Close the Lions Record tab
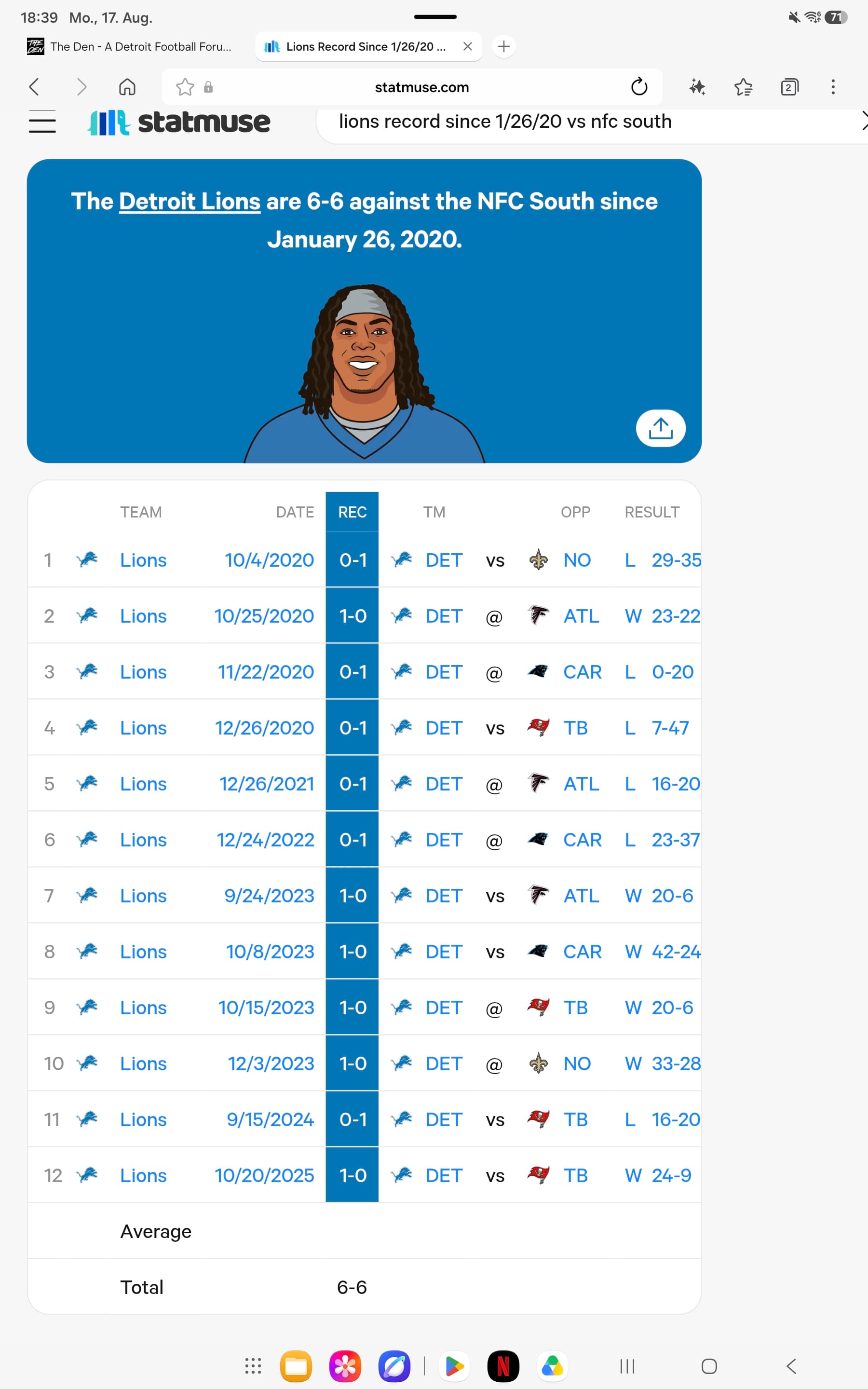 (x=468, y=46)
